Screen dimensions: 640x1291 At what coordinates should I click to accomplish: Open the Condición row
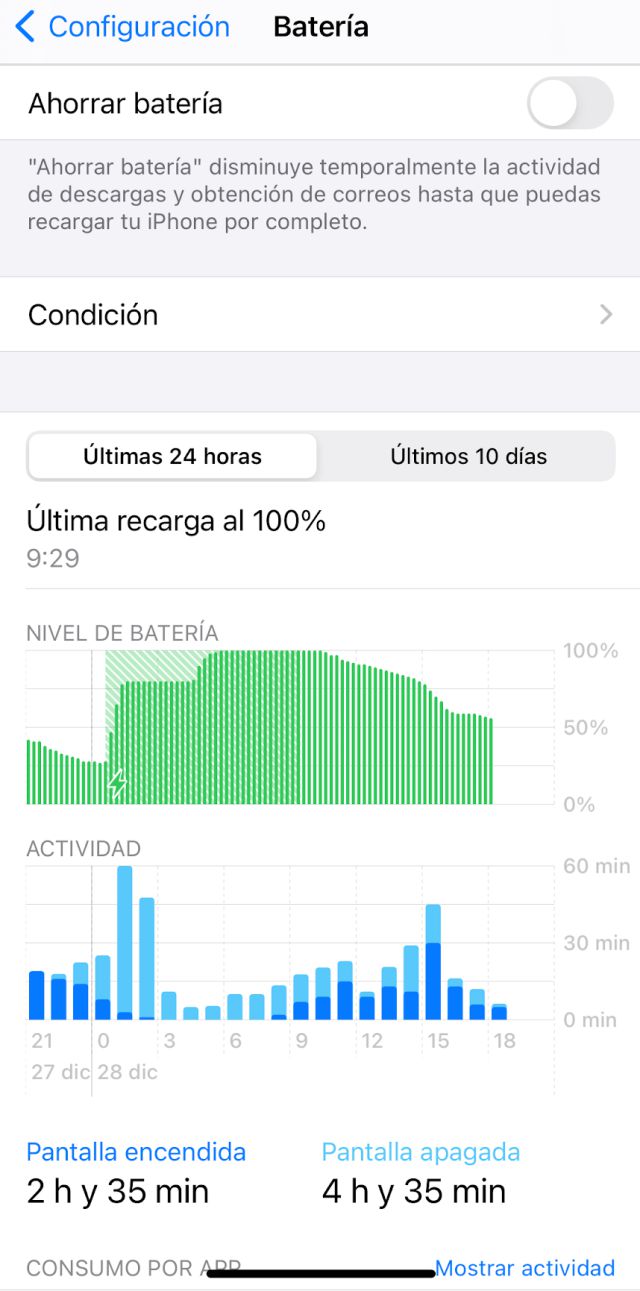coord(320,315)
